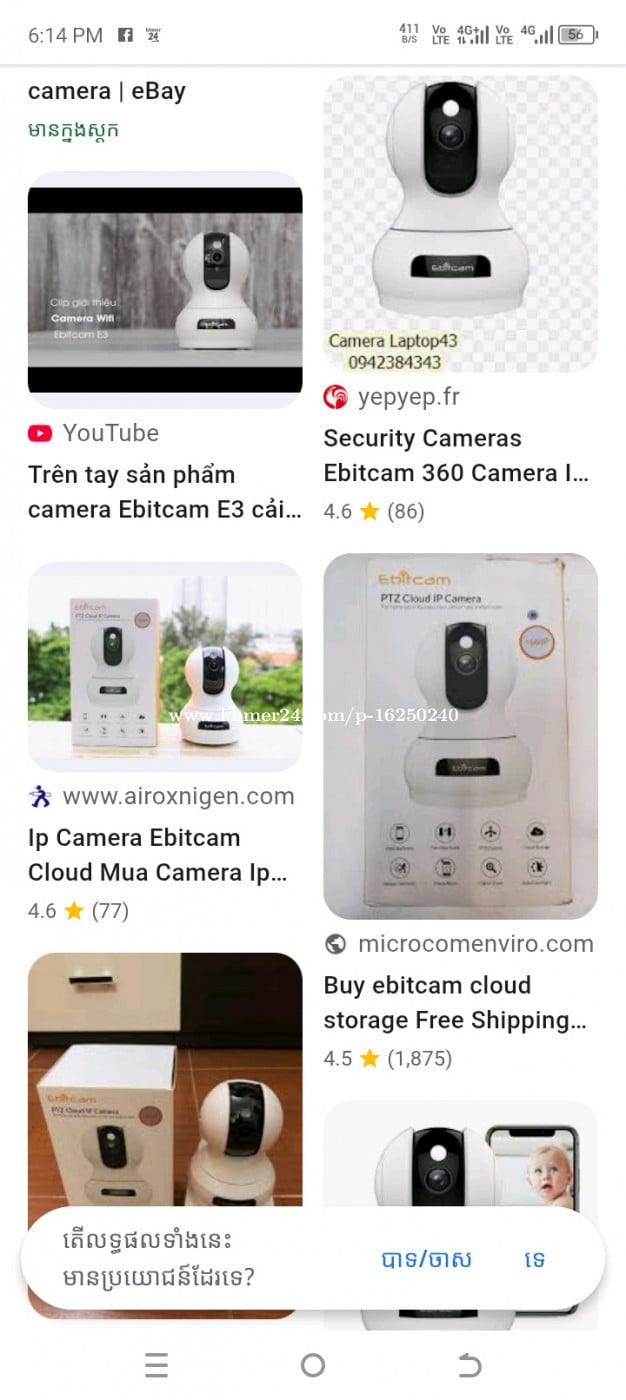
Task: Open the YouTube Ebitcam E3 video result
Action: pos(165,491)
